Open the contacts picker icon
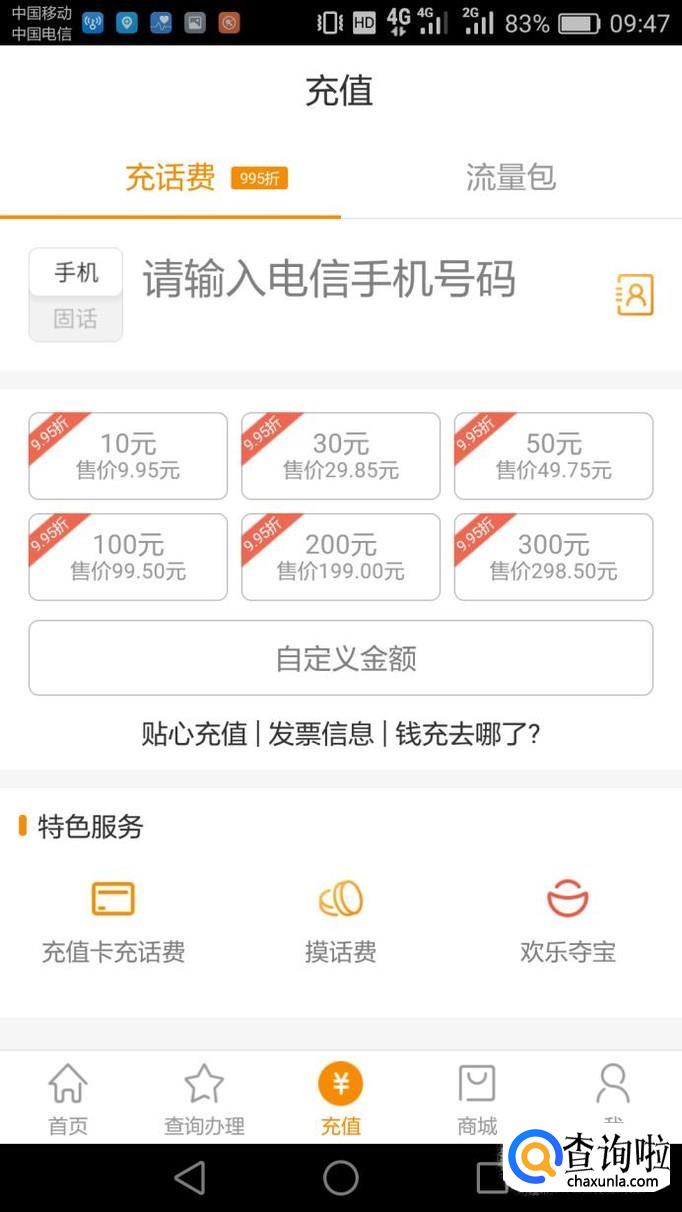Screen dimensions: 682x1212 635,295
